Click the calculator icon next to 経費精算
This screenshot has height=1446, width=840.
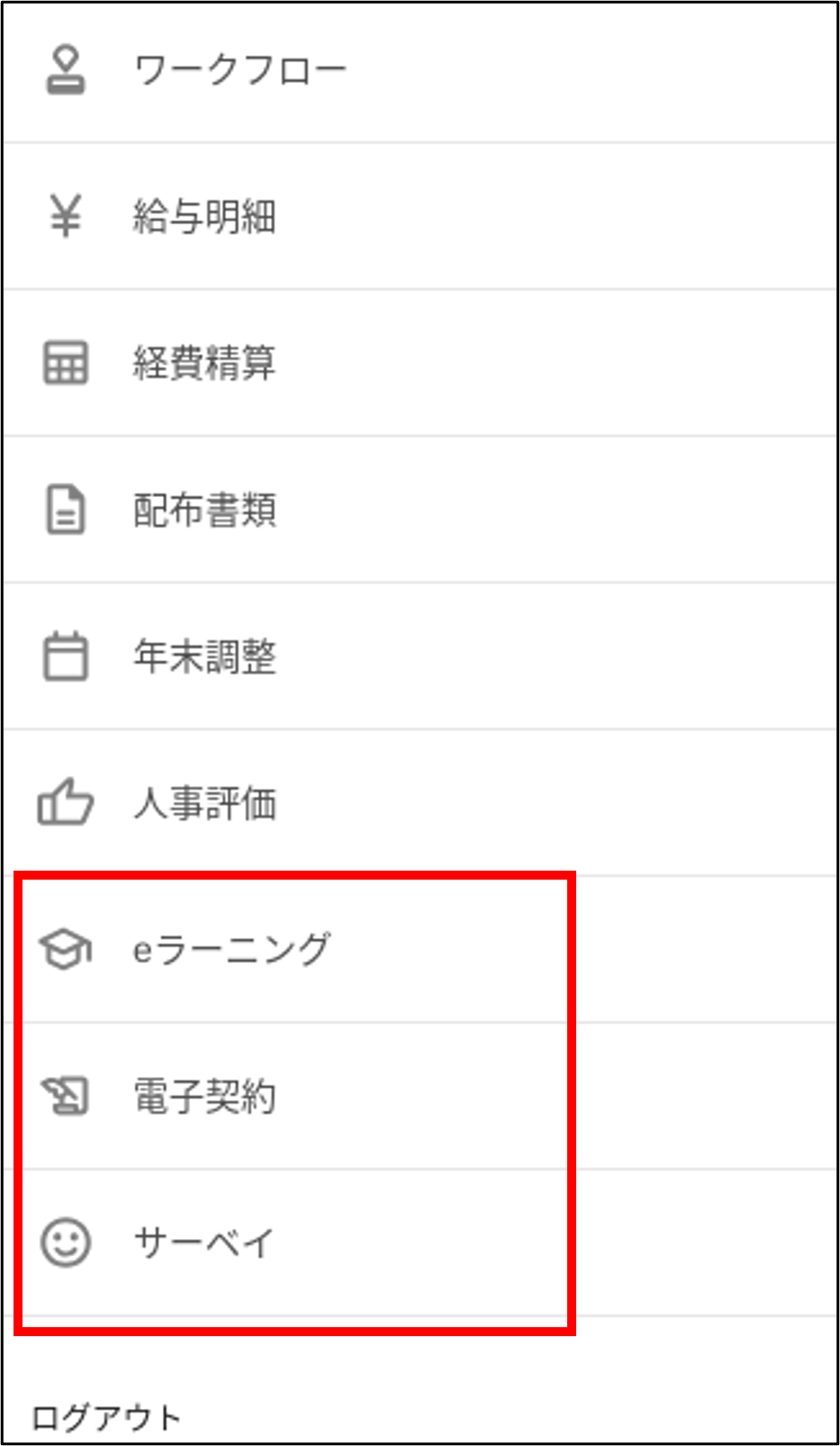pyautogui.click(x=66, y=363)
